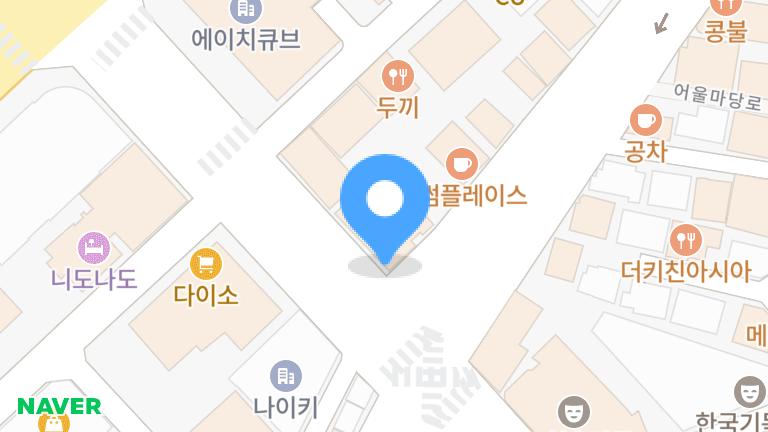Image resolution: width=768 pixels, height=432 pixels.
Task: Open the 에이치큐브 building marker
Action: tap(245, 11)
